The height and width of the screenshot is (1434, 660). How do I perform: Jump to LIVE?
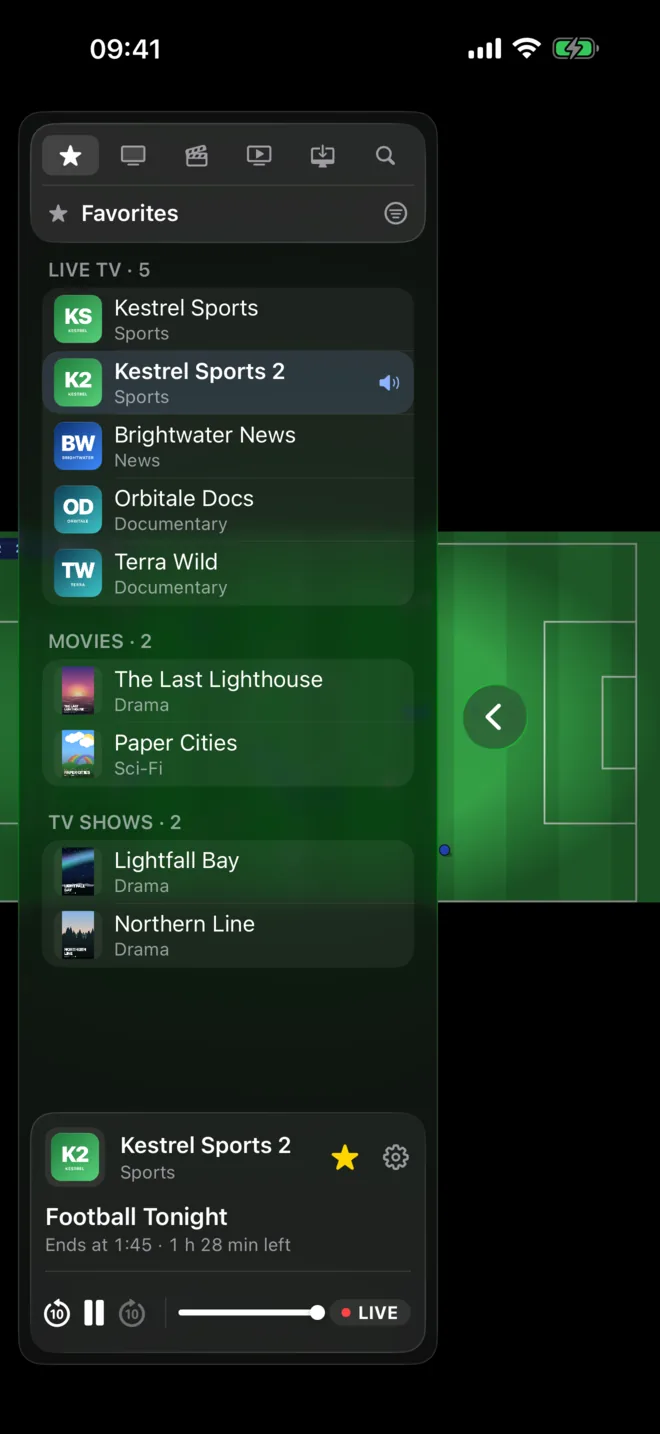(369, 1313)
